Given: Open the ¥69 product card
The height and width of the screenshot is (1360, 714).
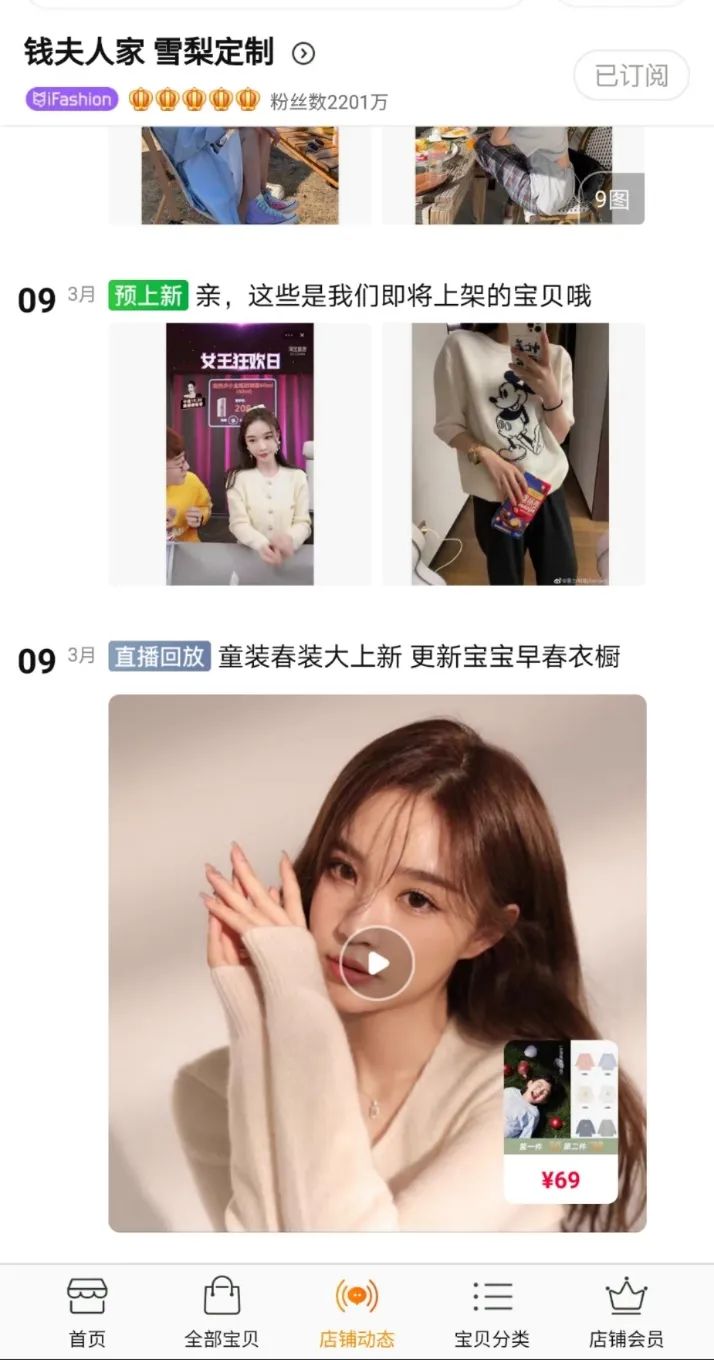Looking at the screenshot, I should pos(560,1120).
